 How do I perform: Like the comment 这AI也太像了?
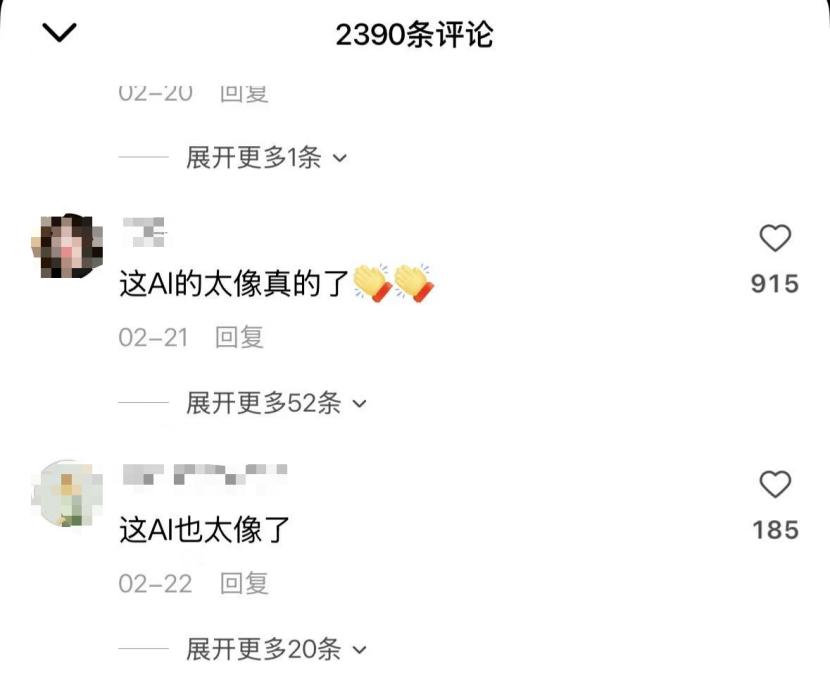775,486
